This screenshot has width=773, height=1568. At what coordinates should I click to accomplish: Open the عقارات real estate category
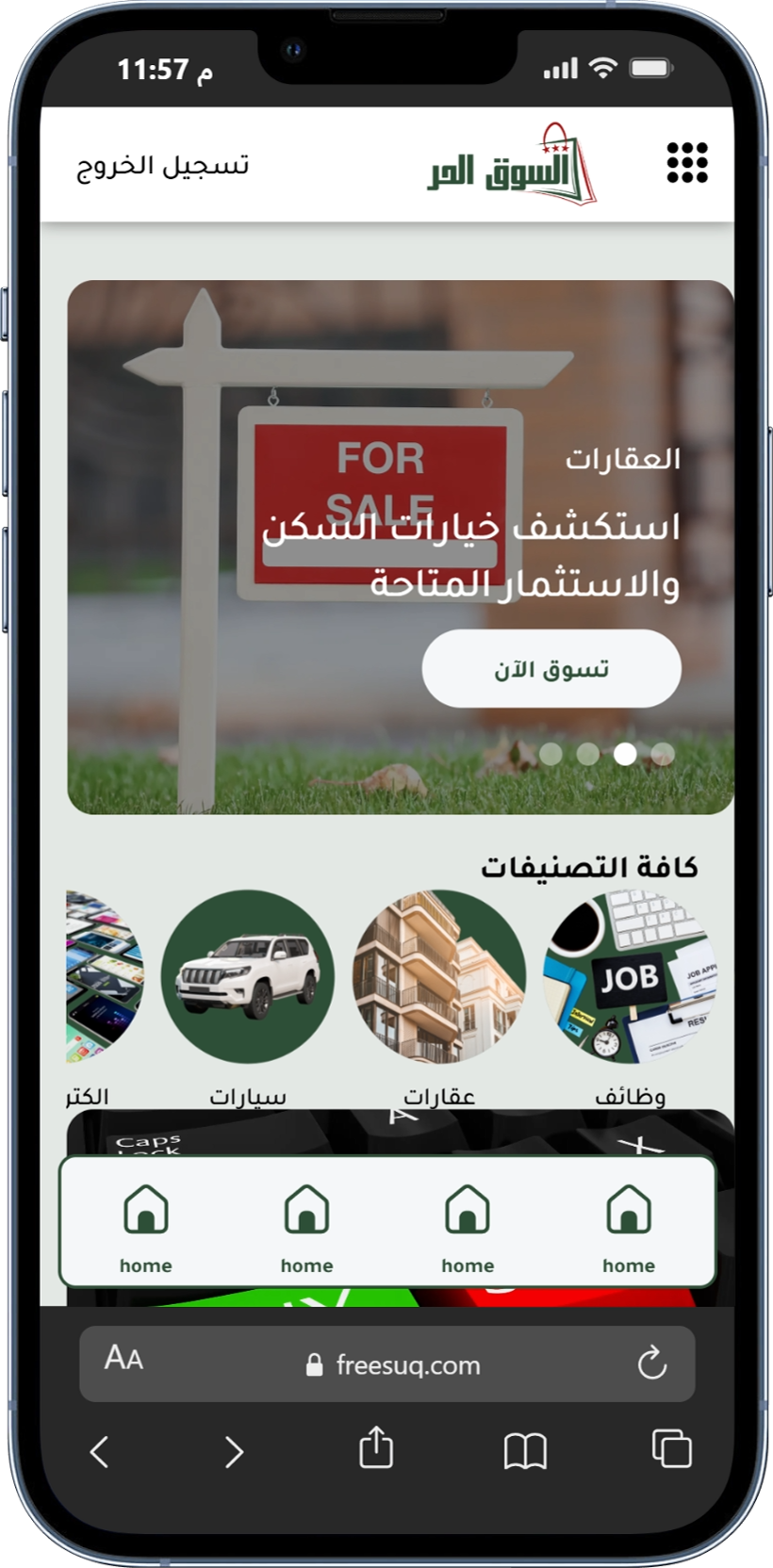pyautogui.click(x=438, y=977)
